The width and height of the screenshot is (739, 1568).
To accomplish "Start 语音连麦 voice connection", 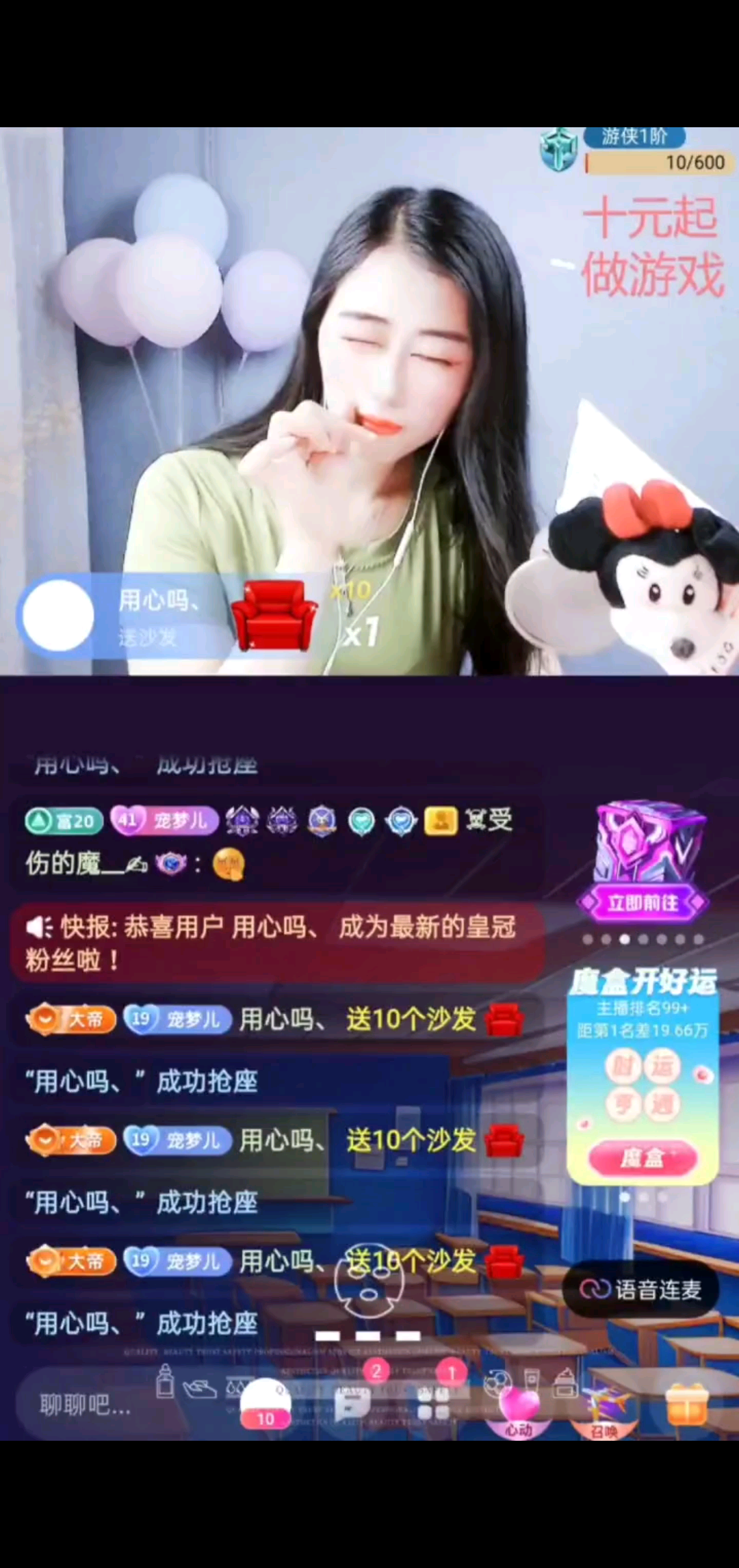I will point(640,1290).
